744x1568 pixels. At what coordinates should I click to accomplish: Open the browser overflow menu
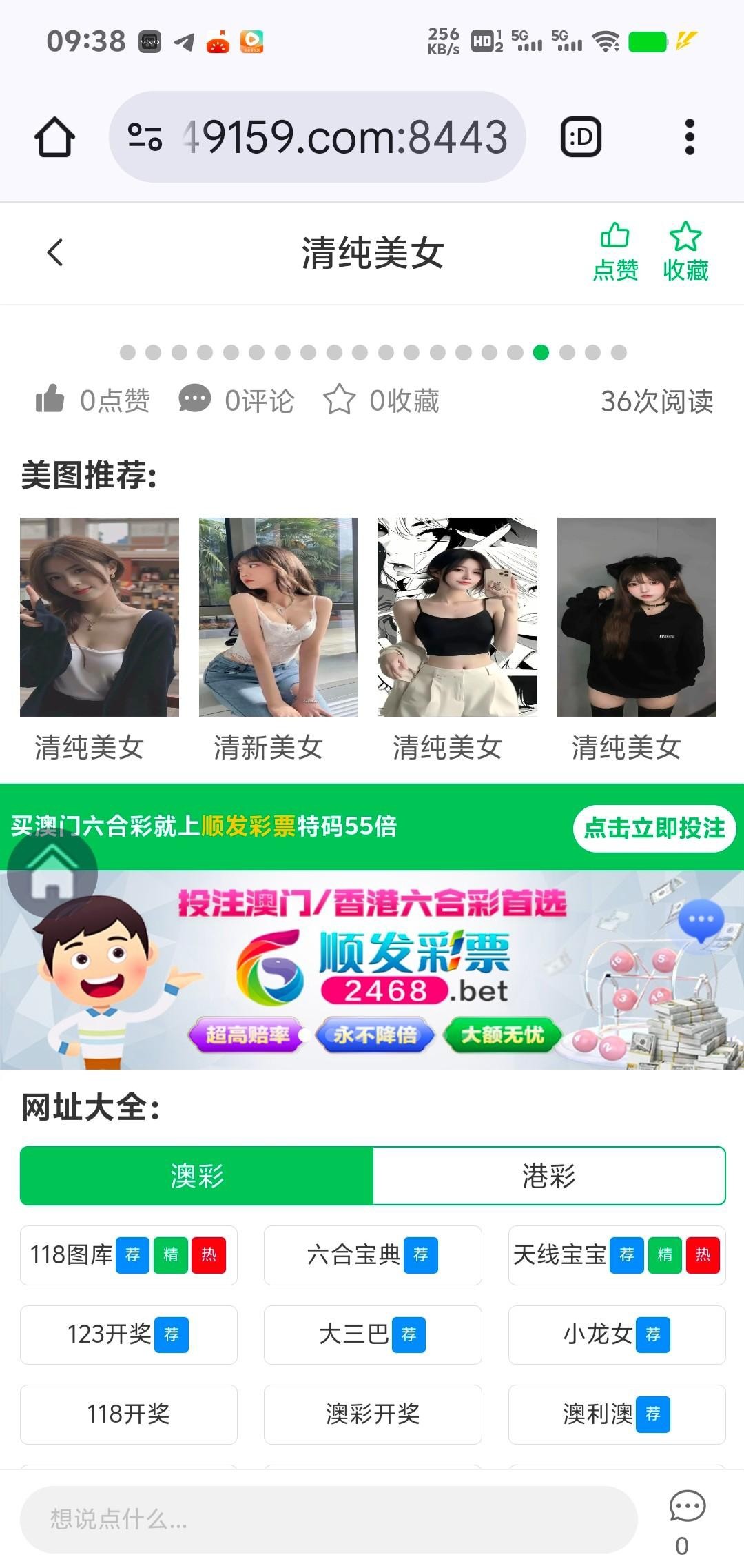click(689, 137)
